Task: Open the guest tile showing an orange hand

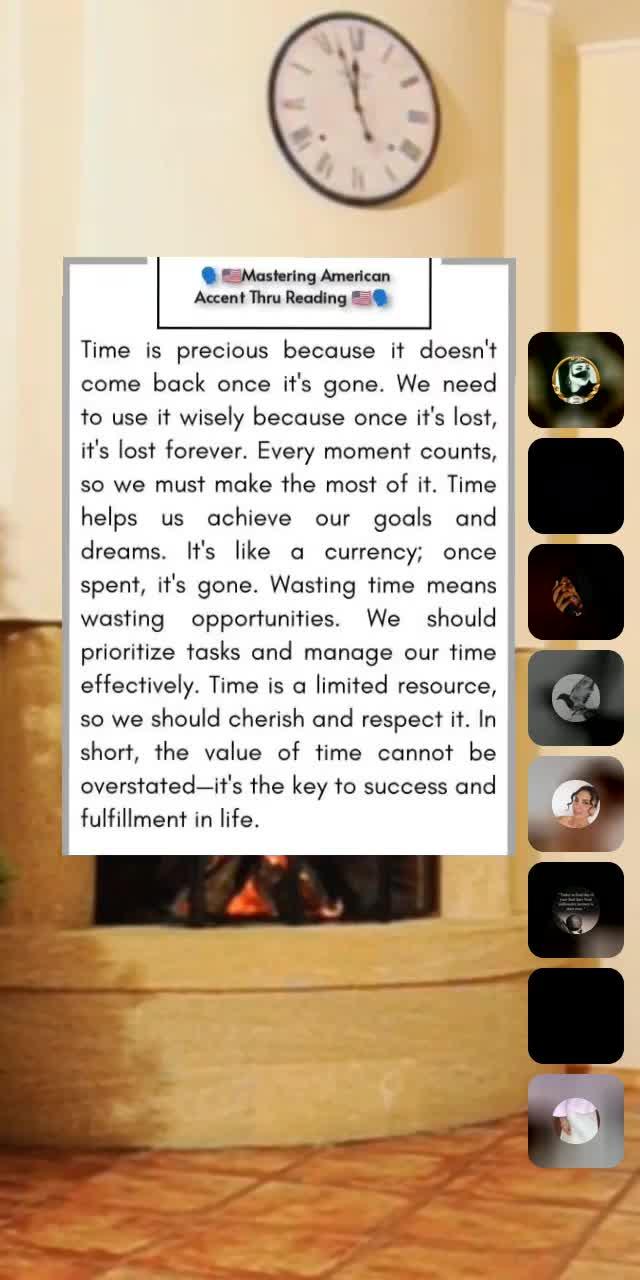Action: click(x=576, y=592)
